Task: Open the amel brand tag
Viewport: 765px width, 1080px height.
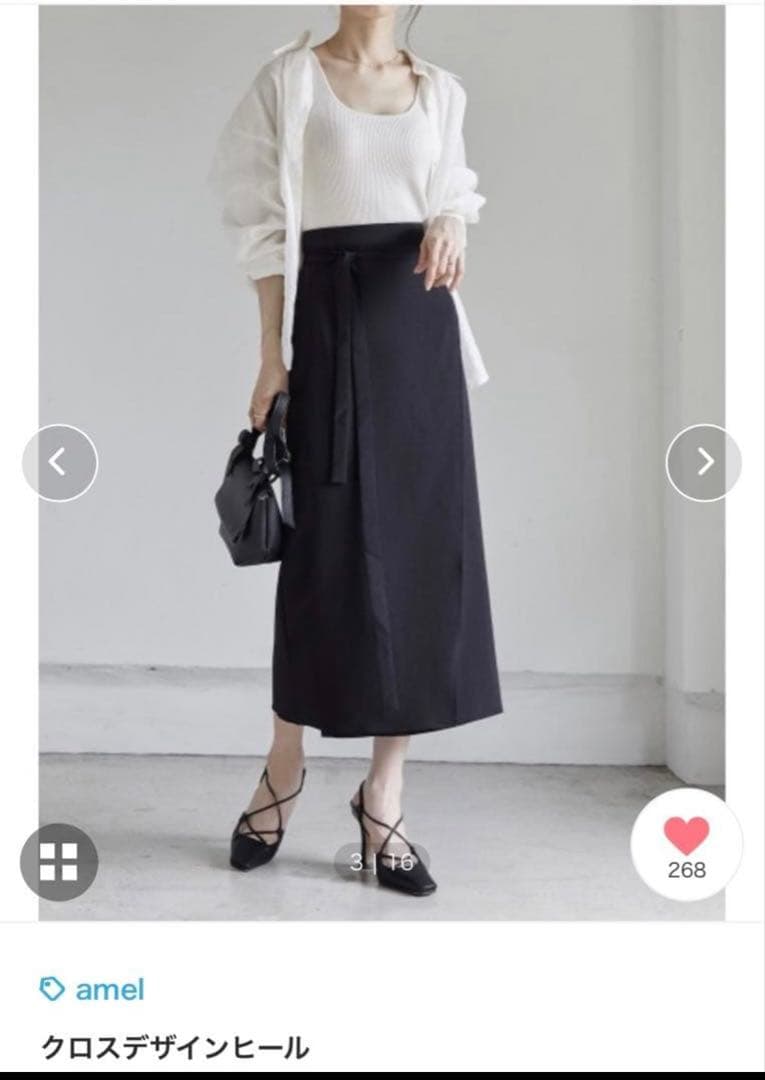Action: point(93,990)
